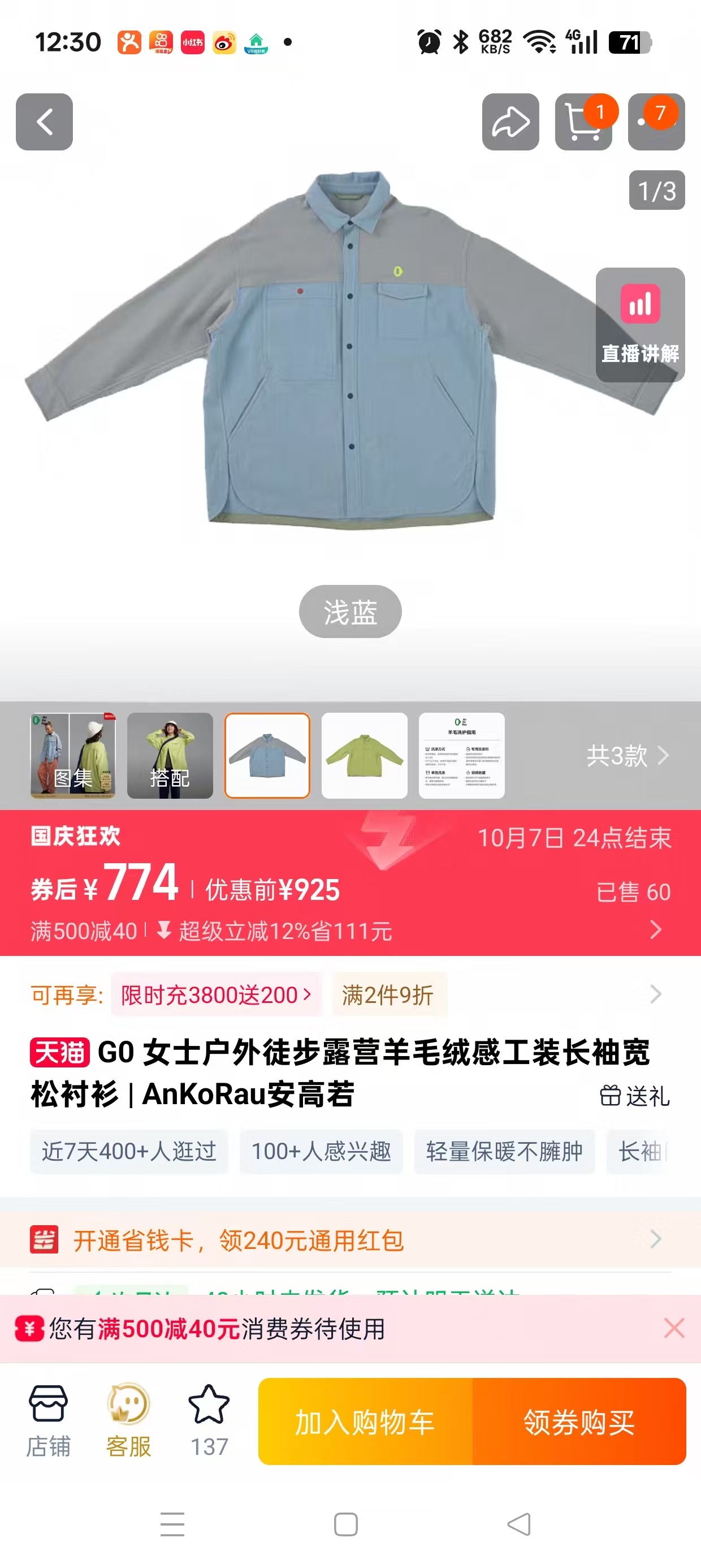Screen dimensions: 701x1568
Task: Share this product
Action: (510, 122)
